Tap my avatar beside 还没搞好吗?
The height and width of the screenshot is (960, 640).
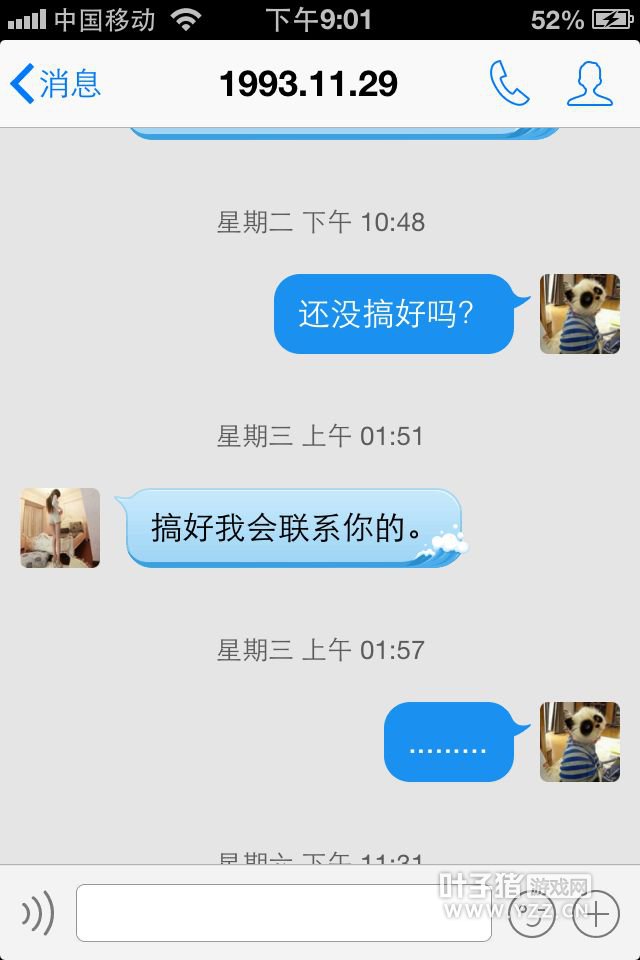(580, 314)
